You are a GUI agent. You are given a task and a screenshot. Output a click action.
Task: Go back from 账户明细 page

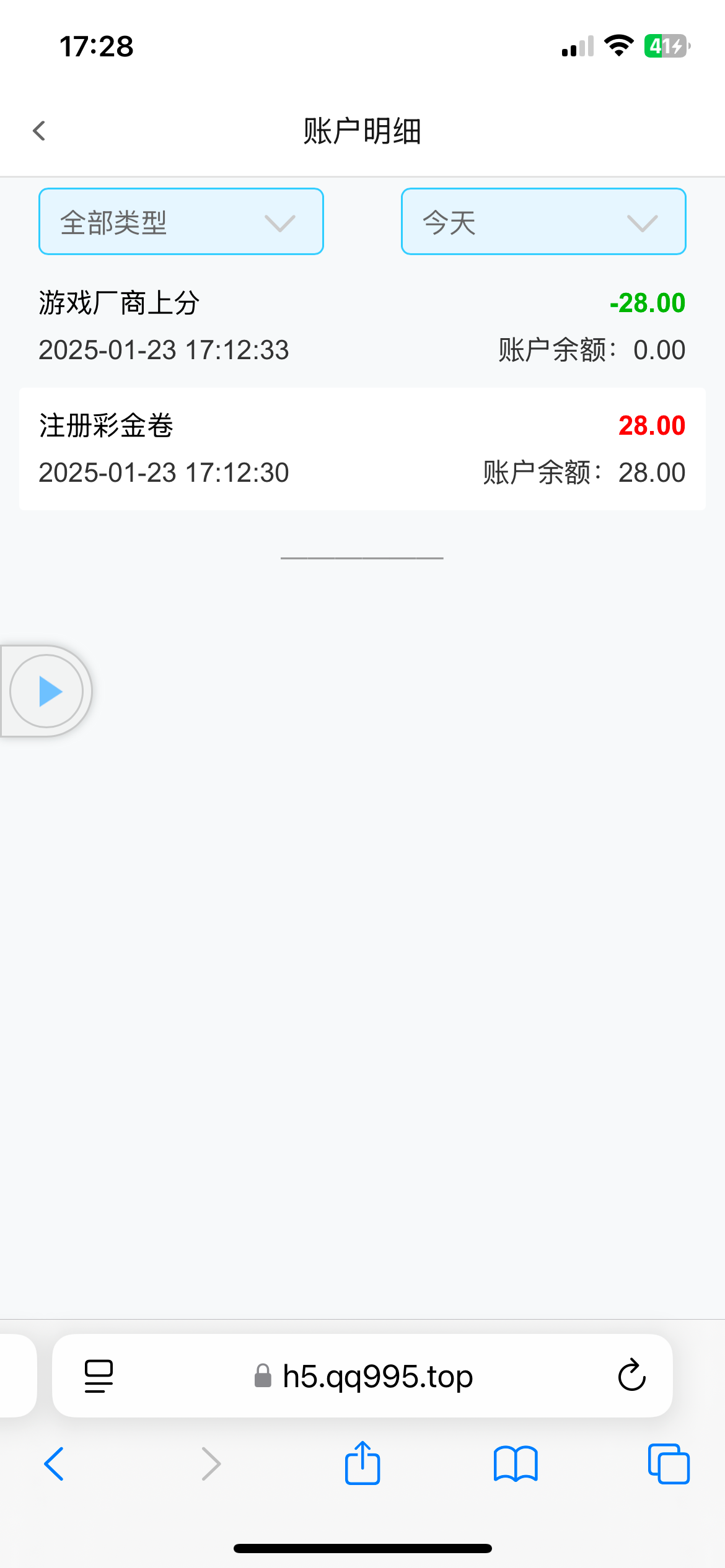click(x=39, y=131)
